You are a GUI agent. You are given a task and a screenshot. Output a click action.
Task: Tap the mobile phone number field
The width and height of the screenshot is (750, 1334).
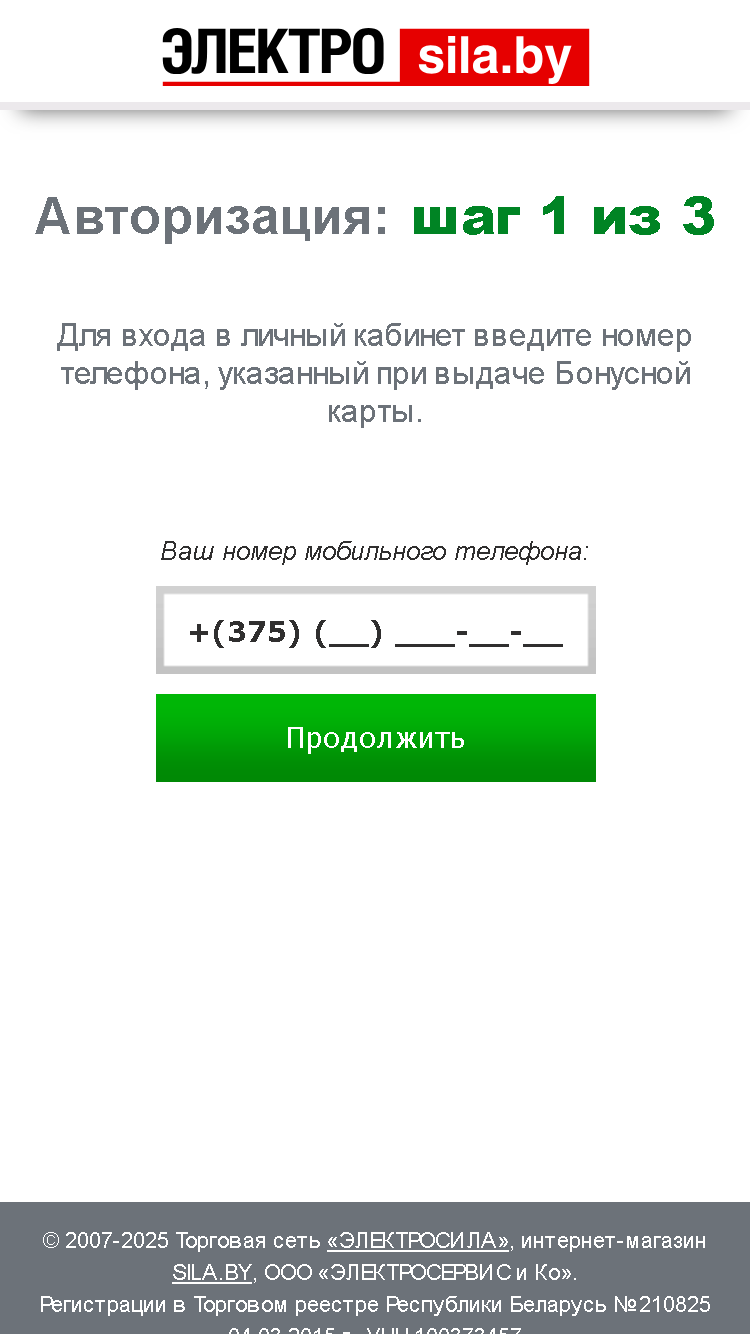(x=375, y=630)
